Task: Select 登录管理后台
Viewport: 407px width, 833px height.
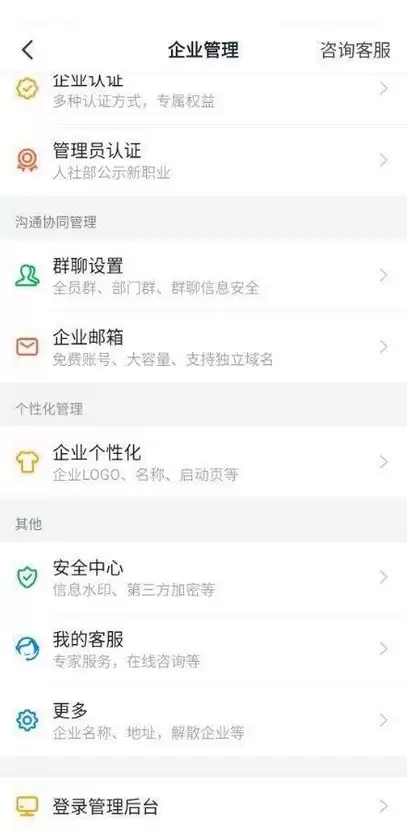Action: click(204, 806)
